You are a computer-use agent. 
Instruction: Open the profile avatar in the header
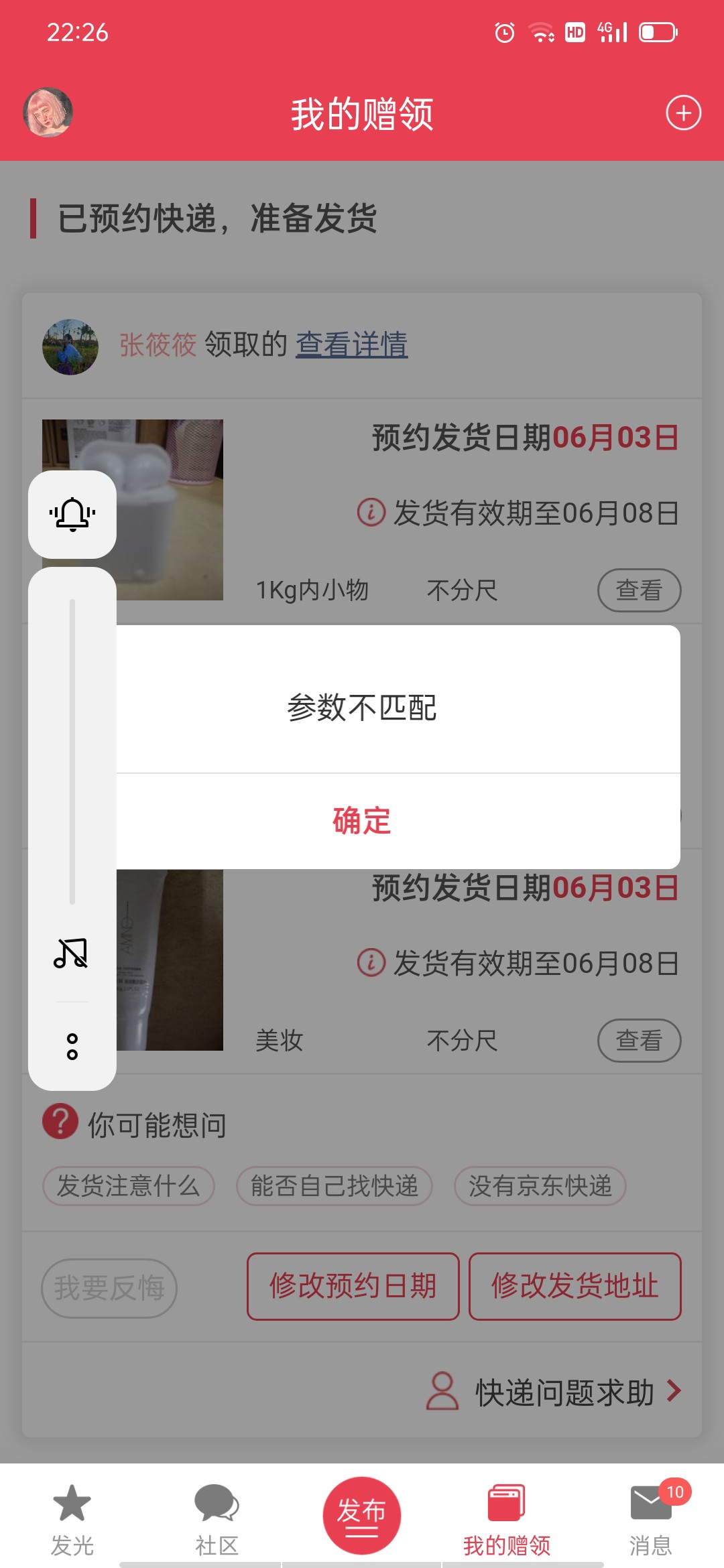click(48, 113)
